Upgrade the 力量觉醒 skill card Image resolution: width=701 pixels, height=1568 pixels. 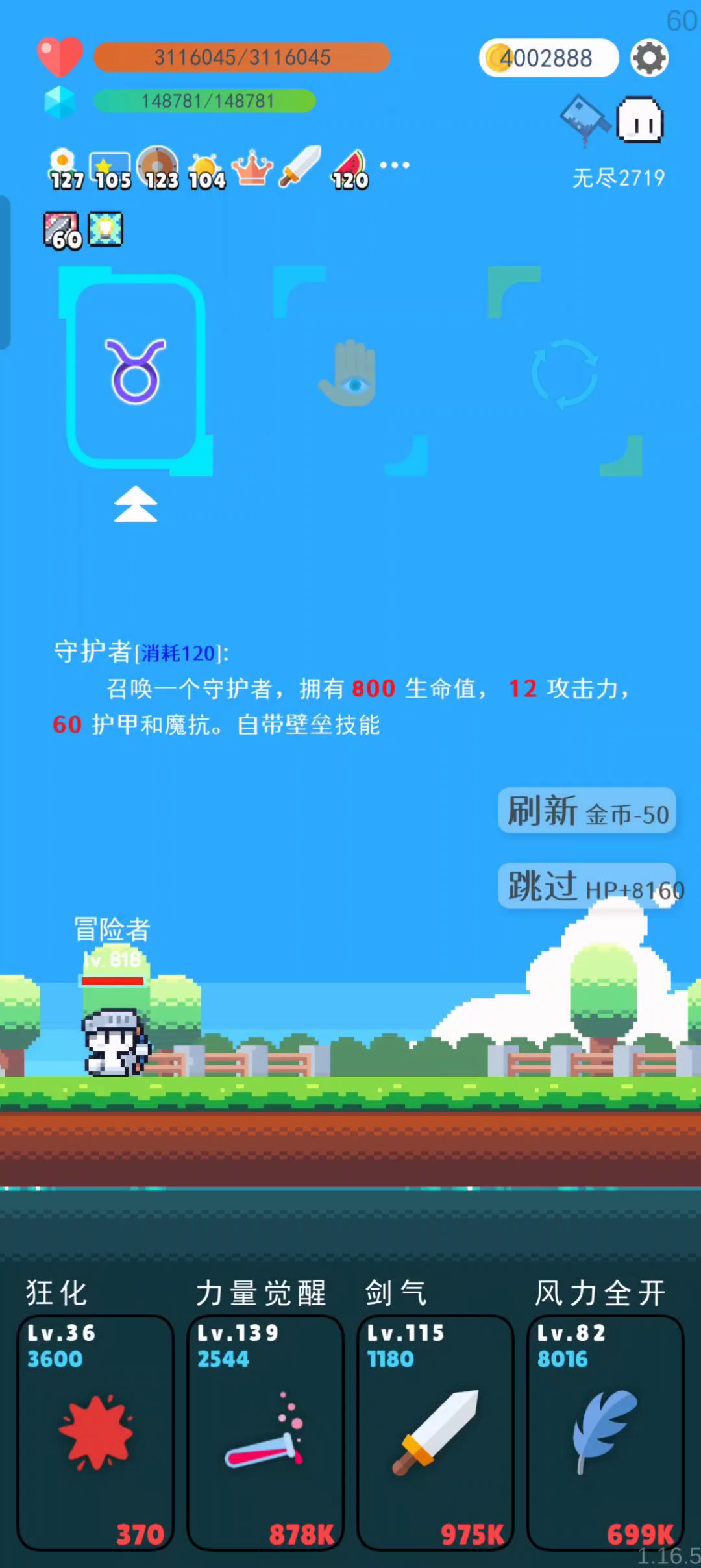coord(265,1432)
